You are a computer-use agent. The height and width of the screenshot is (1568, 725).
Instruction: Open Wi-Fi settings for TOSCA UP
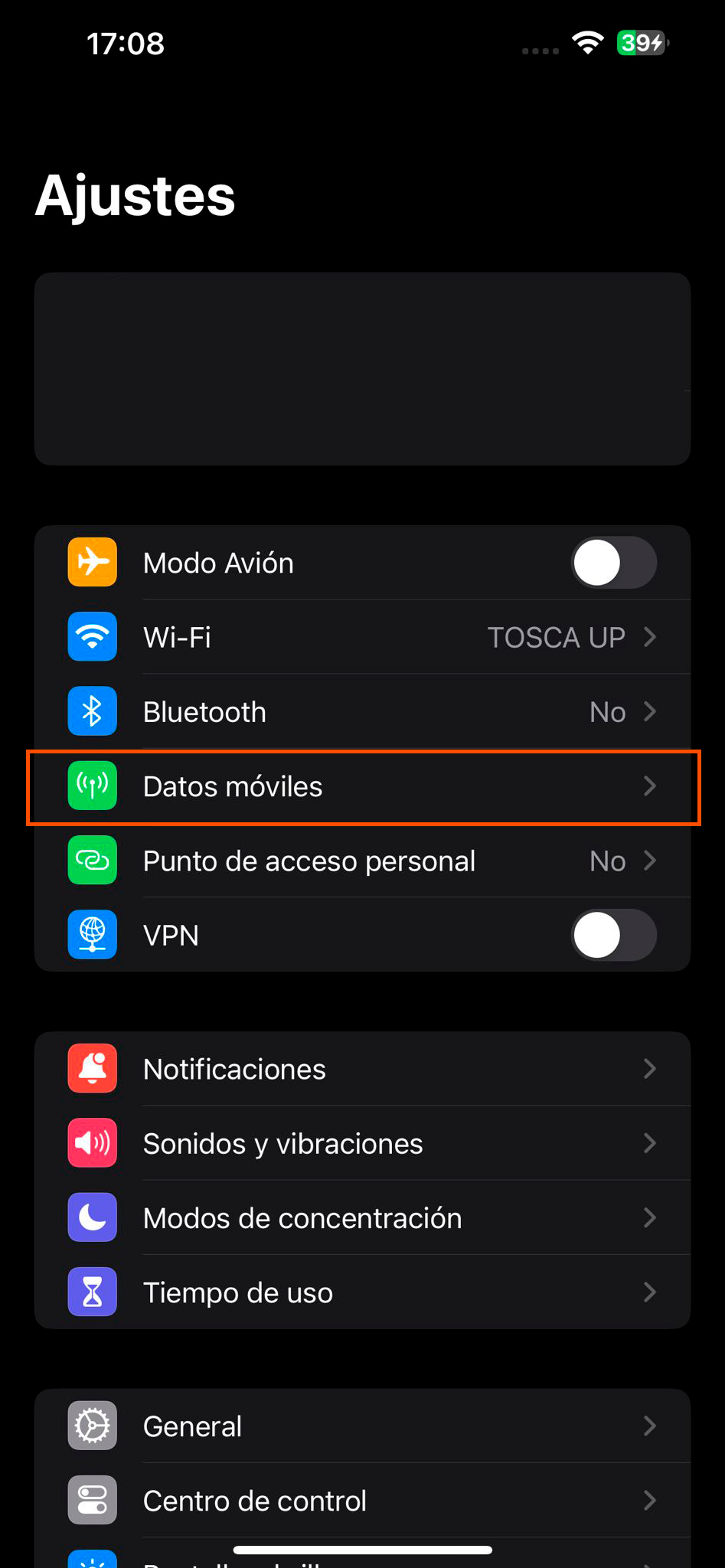coord(362,637)
